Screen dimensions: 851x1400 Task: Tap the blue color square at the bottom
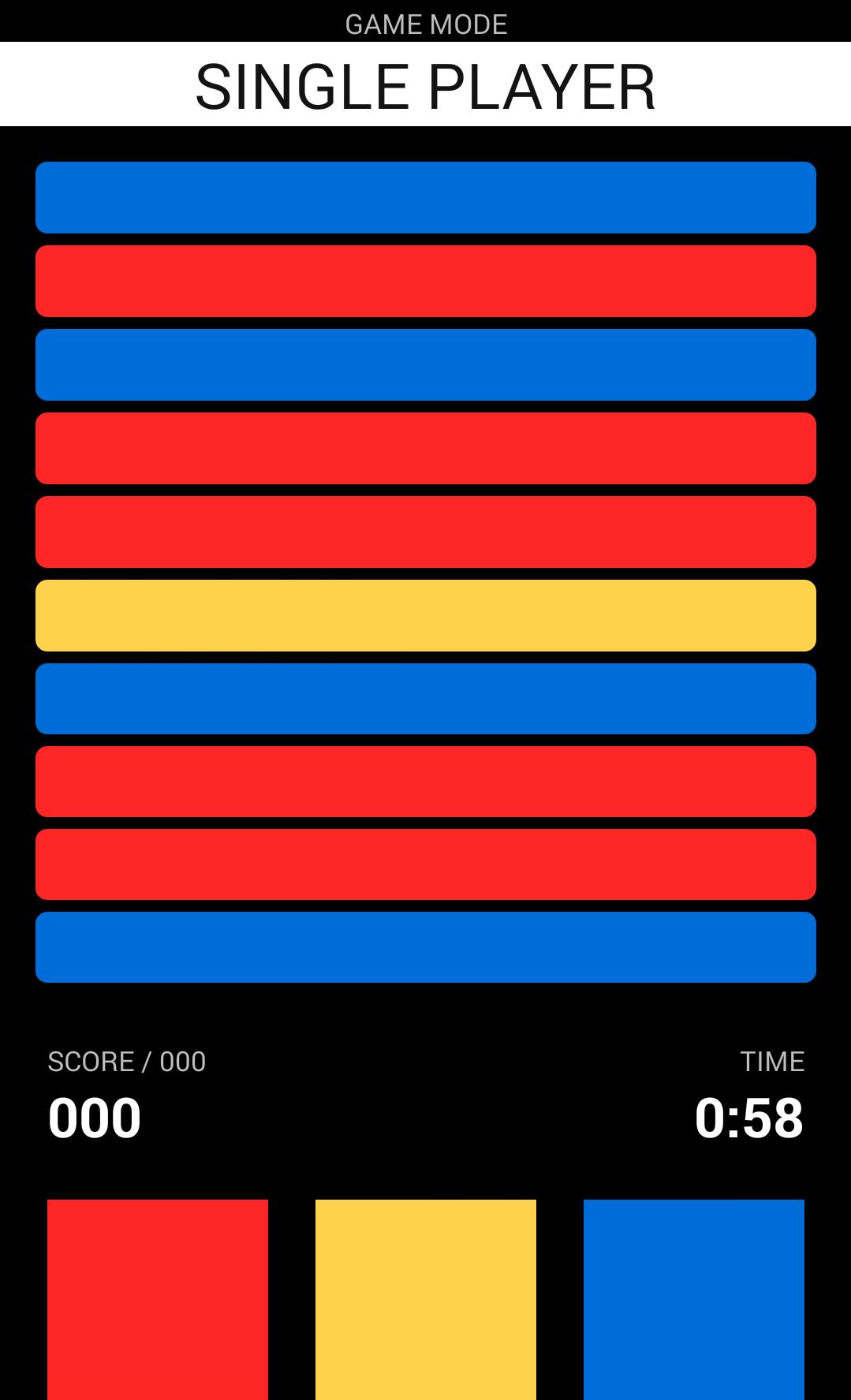pos(694,1301)
